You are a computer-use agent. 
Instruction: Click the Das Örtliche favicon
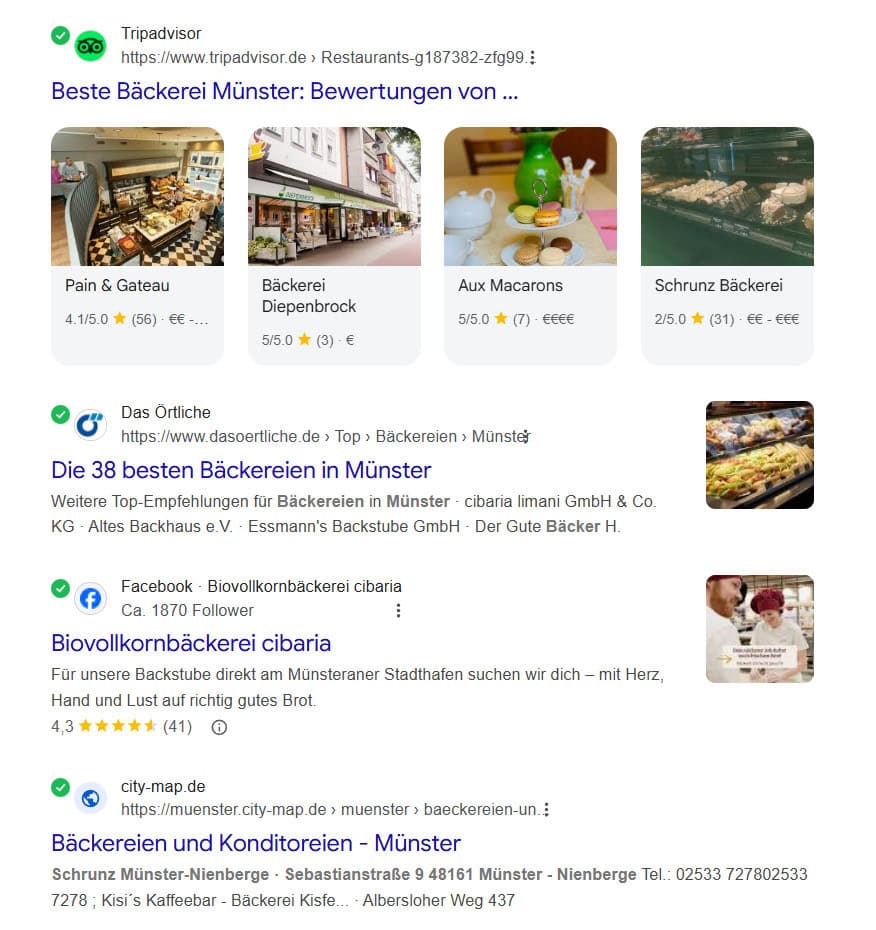(x=89, y=424)
